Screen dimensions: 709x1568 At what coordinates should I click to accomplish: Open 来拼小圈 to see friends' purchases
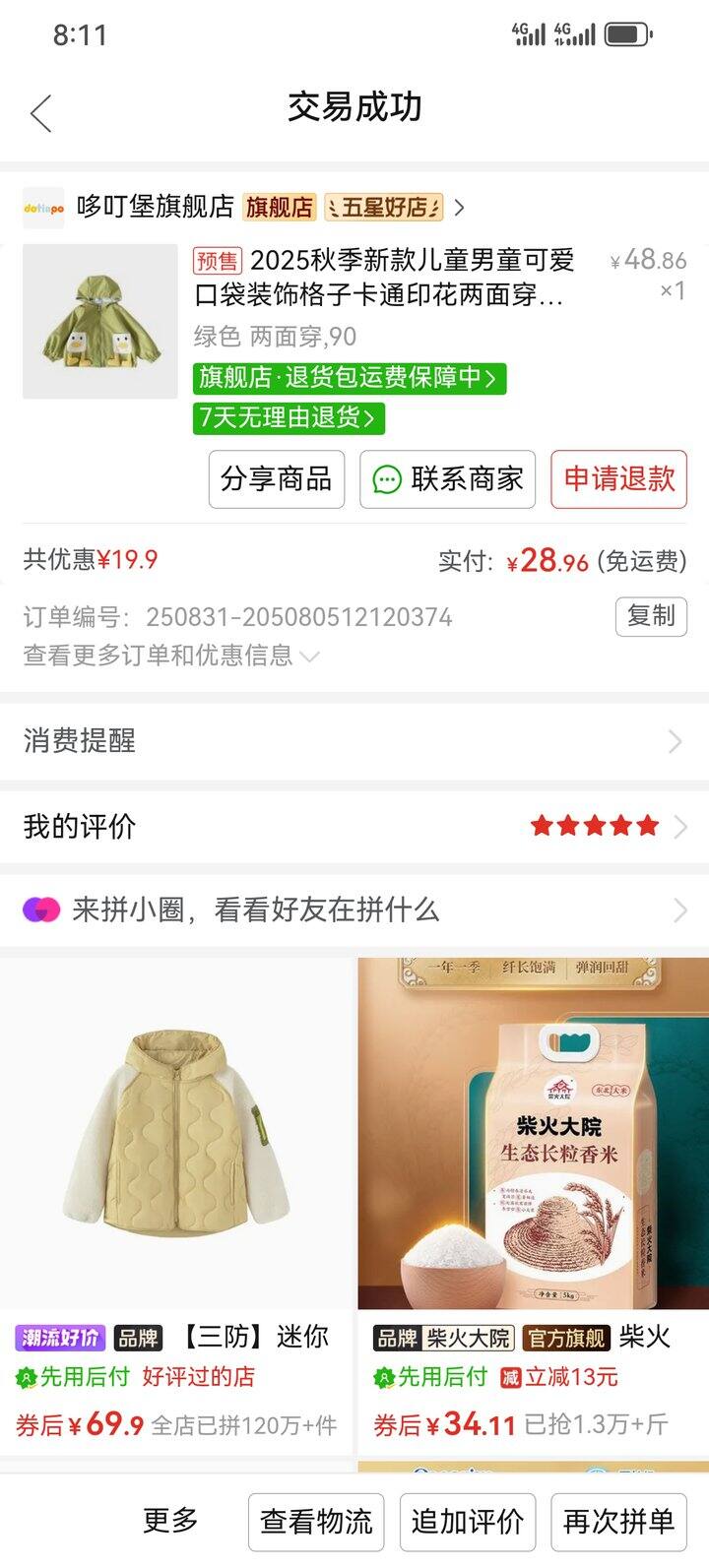[354, 909]
